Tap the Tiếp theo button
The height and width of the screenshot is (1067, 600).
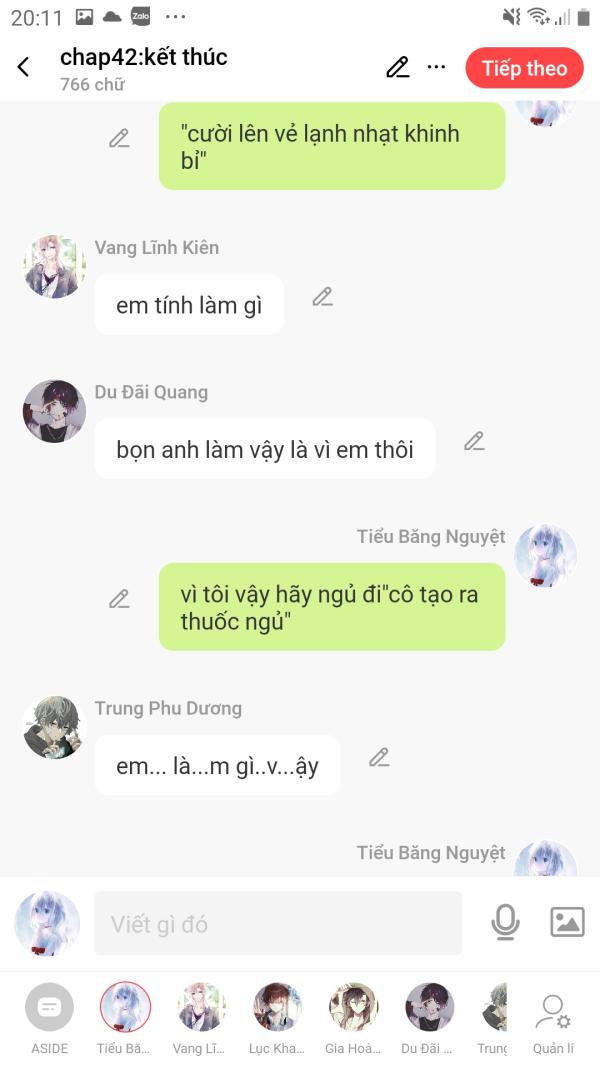[x=524, y=68]
